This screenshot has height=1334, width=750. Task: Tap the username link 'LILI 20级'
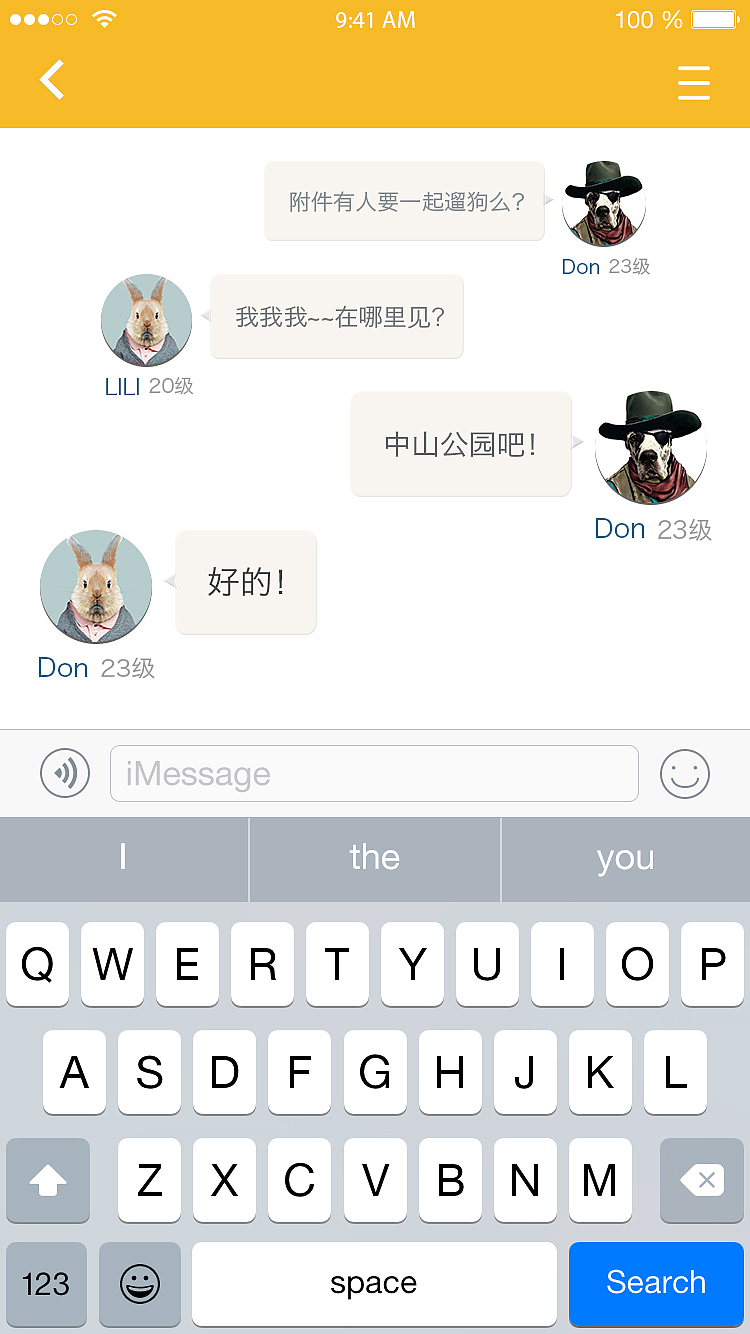148,387
